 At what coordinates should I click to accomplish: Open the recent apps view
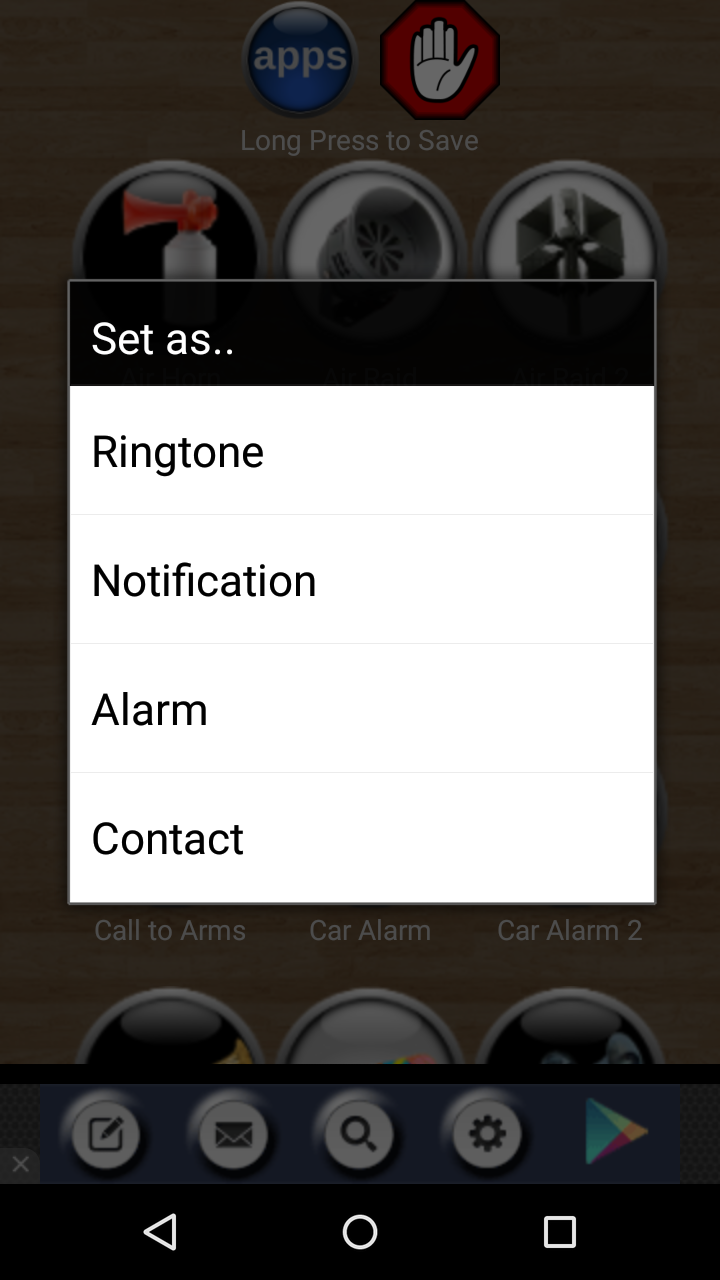tap(560, 1232)
